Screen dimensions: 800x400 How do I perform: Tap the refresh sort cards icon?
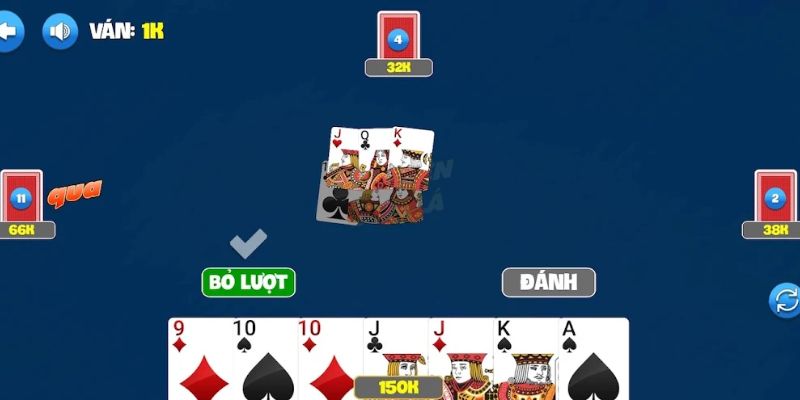click(783, 300)
